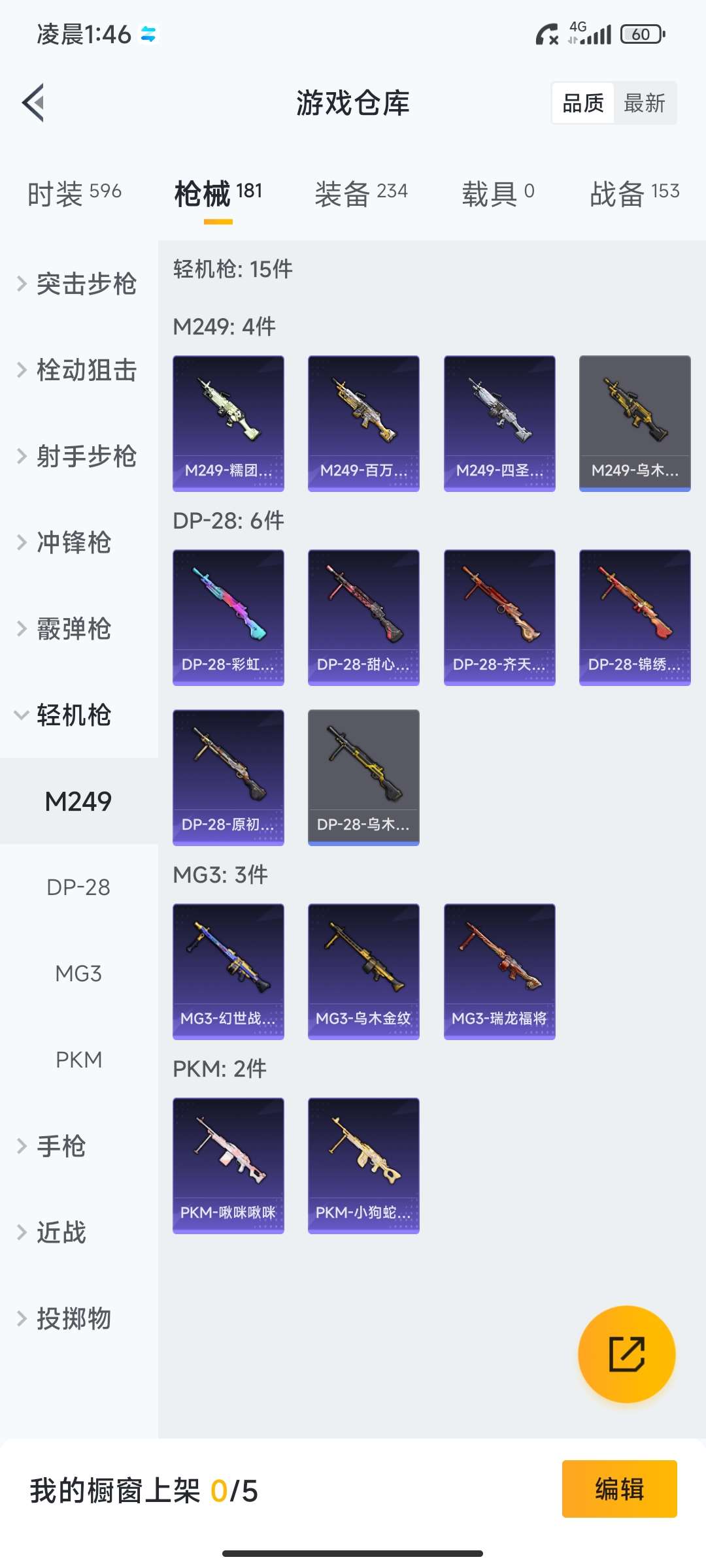Tap the 编辑 button
The width and height of the screenshot is (706, 1568).
[x=619, y=1489]
